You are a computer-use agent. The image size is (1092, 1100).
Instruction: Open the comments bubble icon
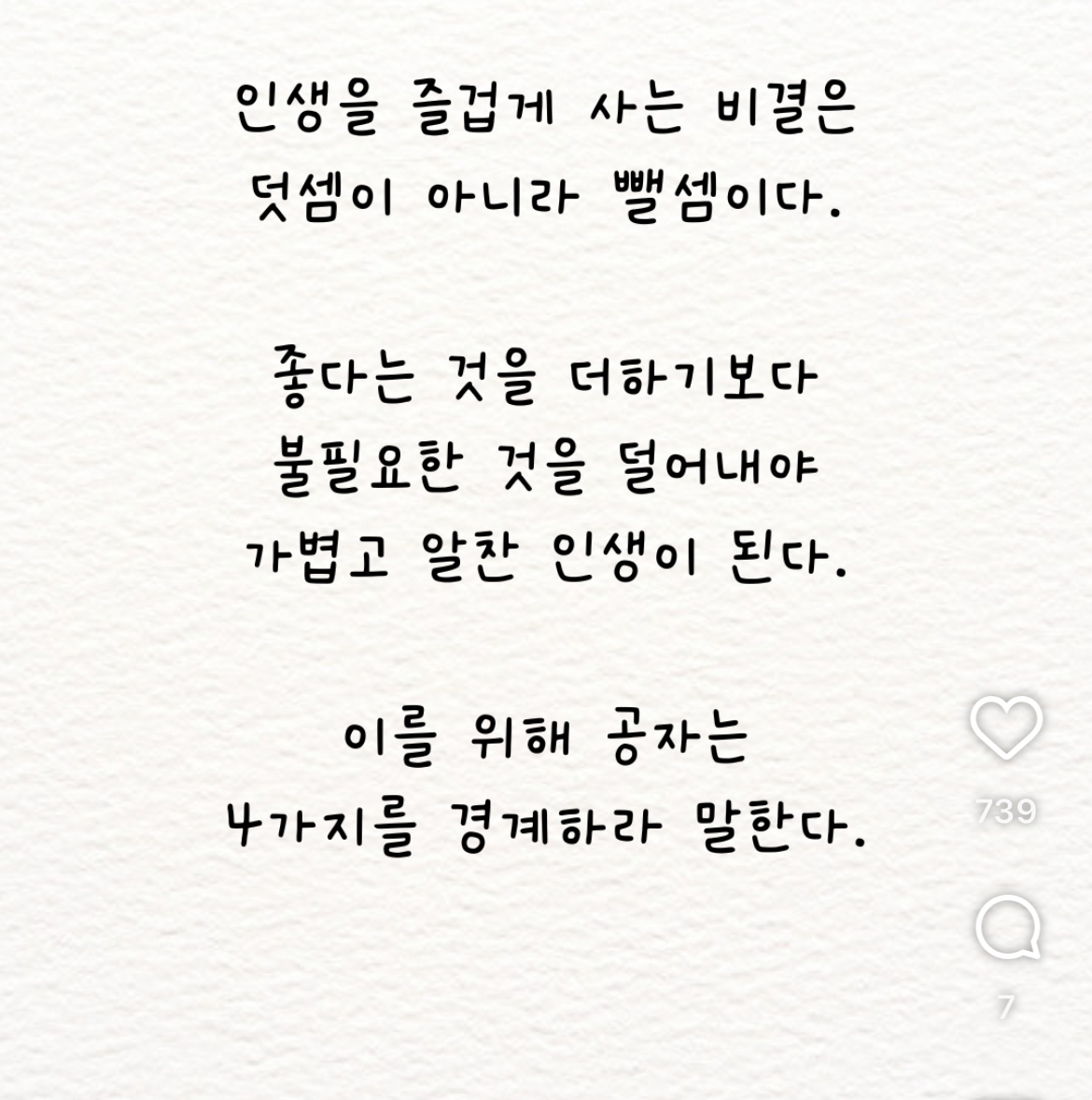(1007, 928)
